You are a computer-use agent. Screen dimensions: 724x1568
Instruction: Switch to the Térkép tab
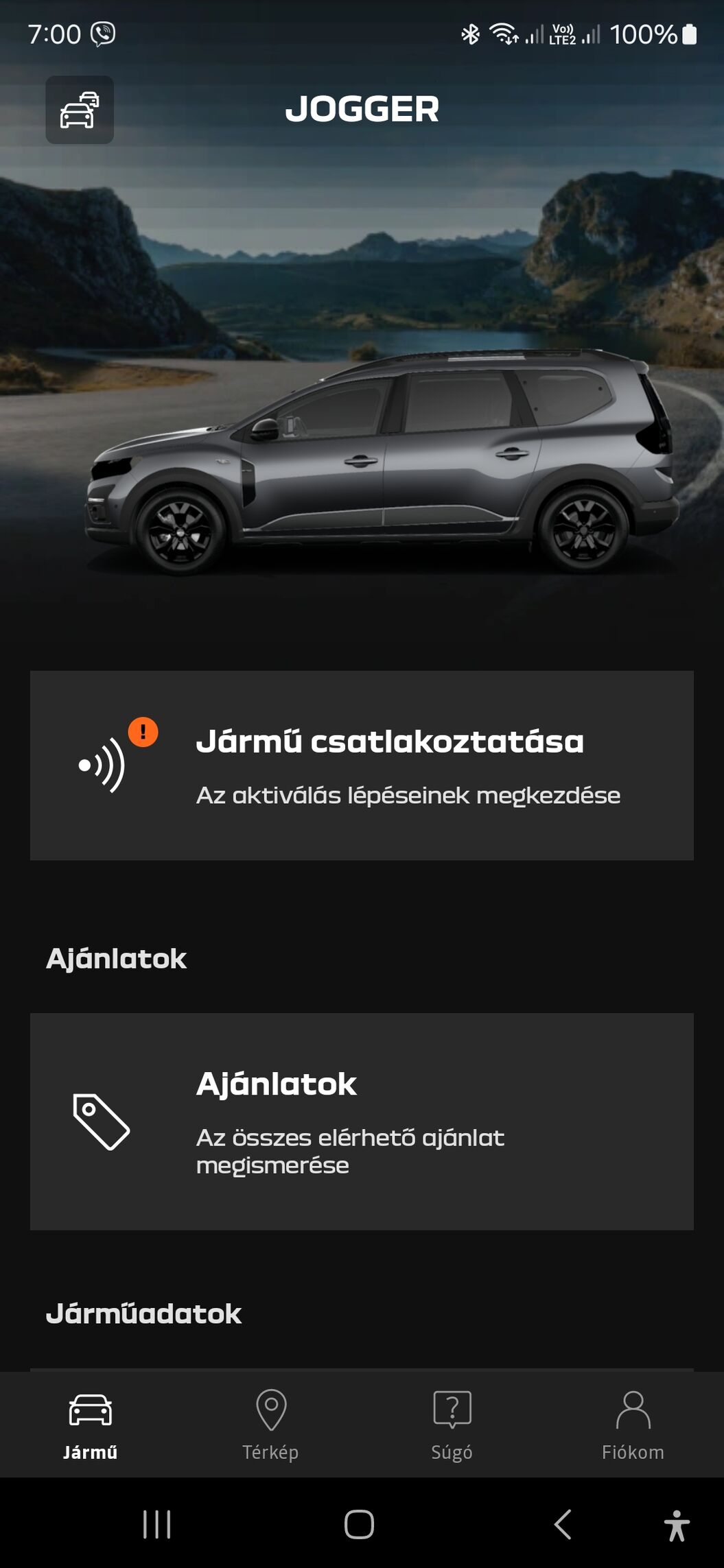click(x=270, y=1424)
